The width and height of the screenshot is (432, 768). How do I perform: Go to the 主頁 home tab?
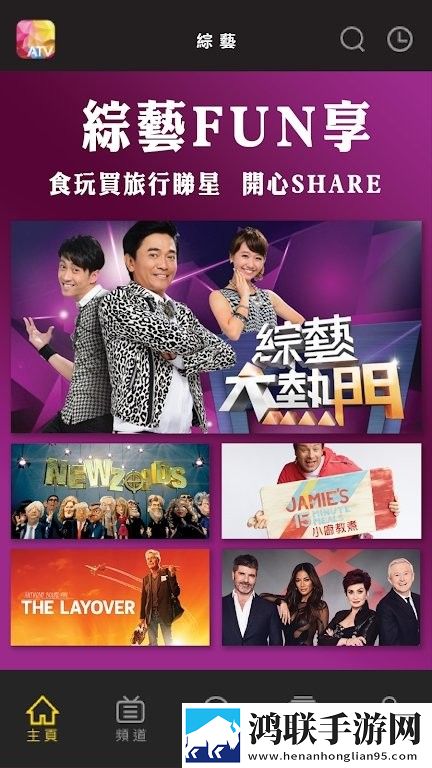pyautogui.click(x=43, y=718)
